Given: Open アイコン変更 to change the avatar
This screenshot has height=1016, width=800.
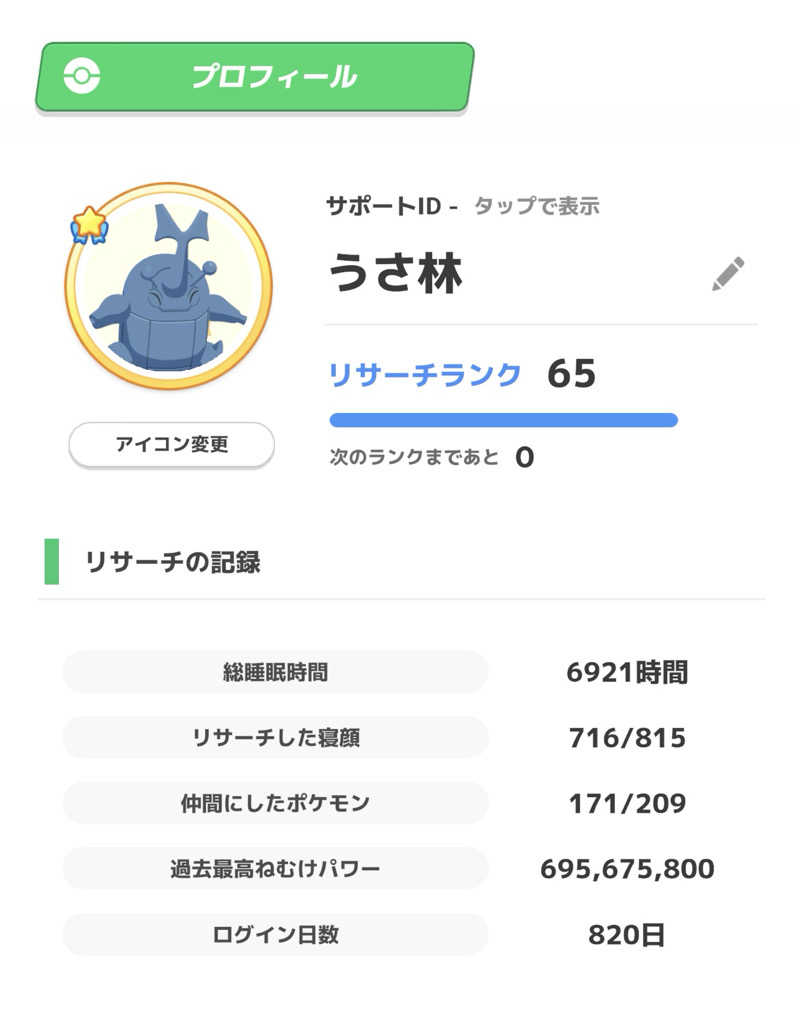Looking at the screenshot, I should (x=171, y=445).
